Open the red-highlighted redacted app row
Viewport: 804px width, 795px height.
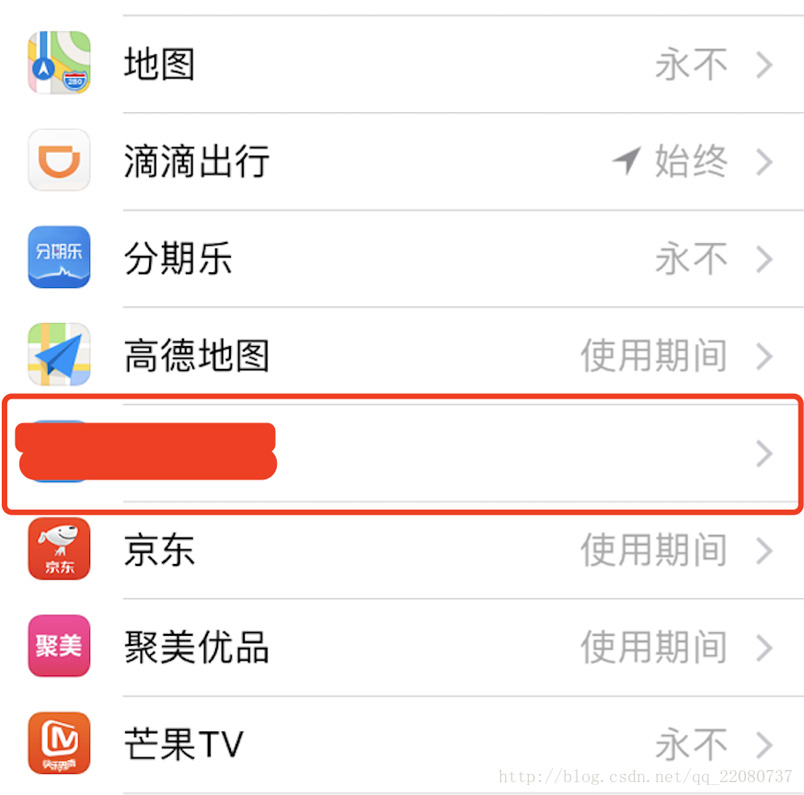point(500,454)
